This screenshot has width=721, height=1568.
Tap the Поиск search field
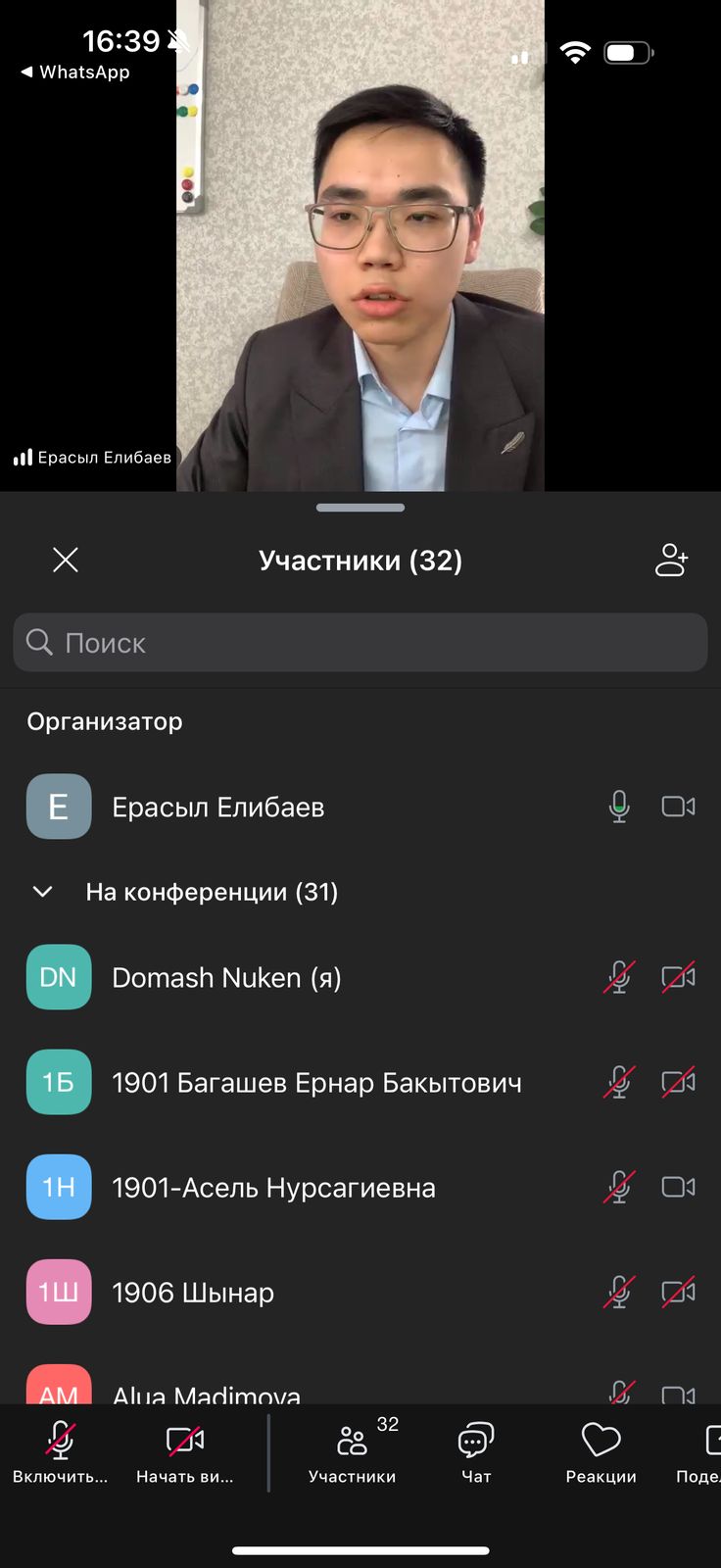tap(360, 643)
